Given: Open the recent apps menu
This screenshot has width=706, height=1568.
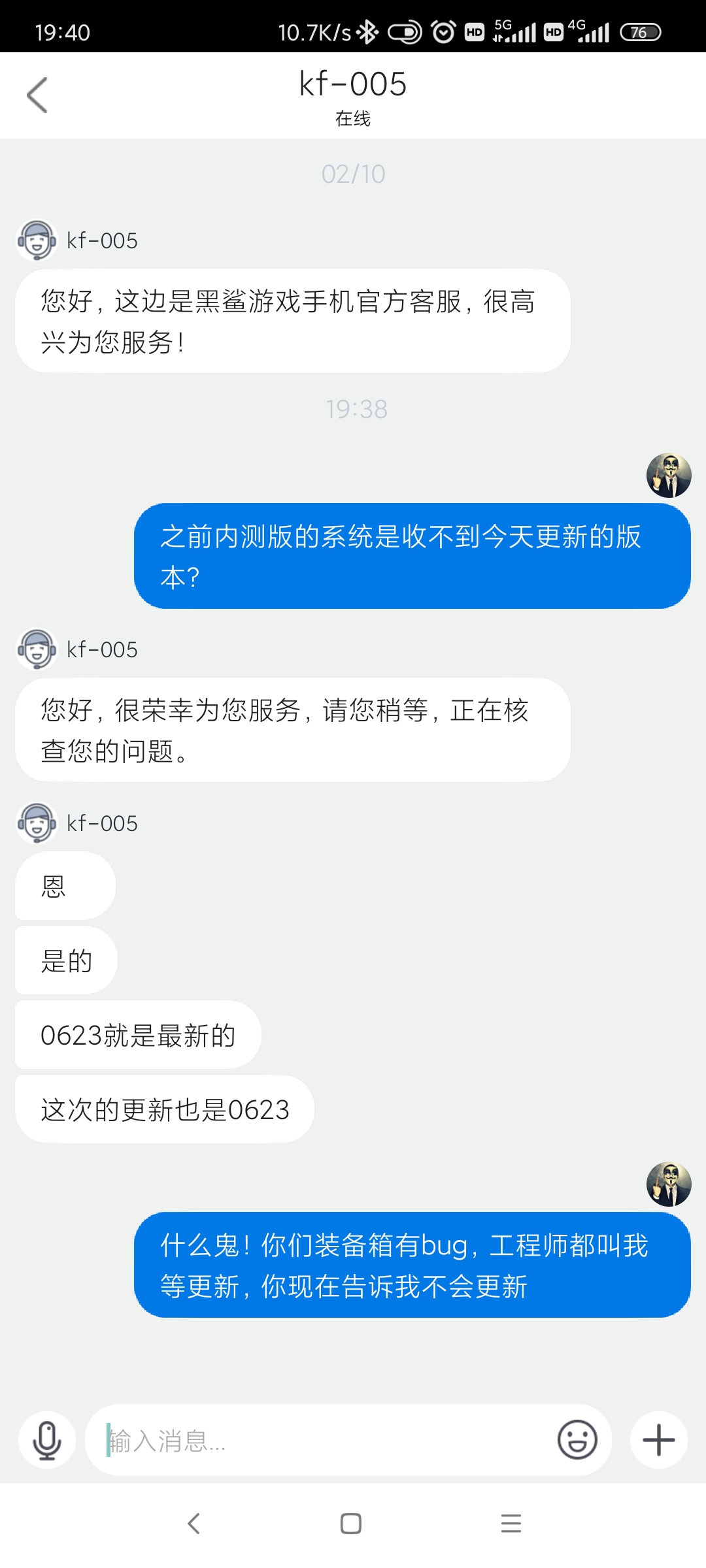Looking at the screenshot, I should coord(511,1524).
